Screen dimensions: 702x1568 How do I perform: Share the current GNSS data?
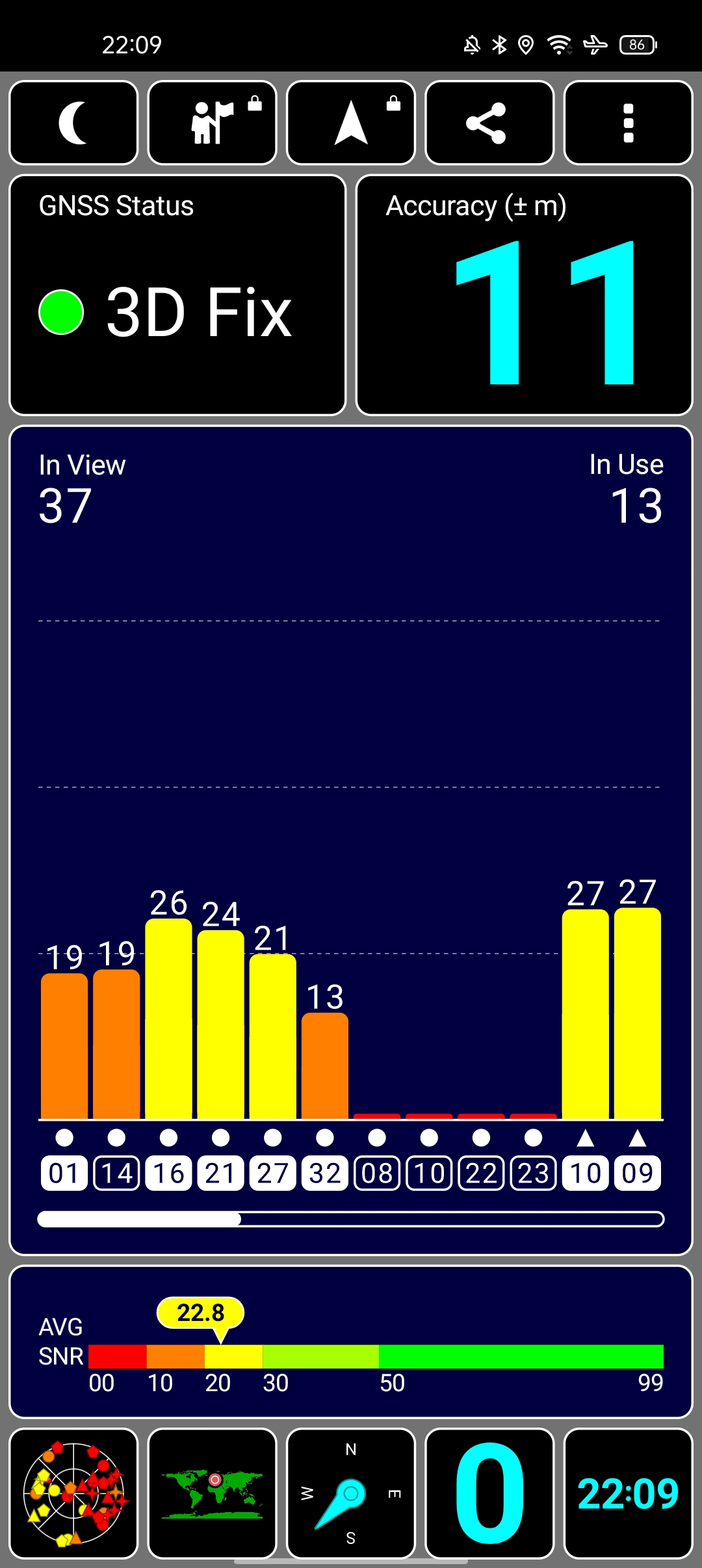point(489,123)
